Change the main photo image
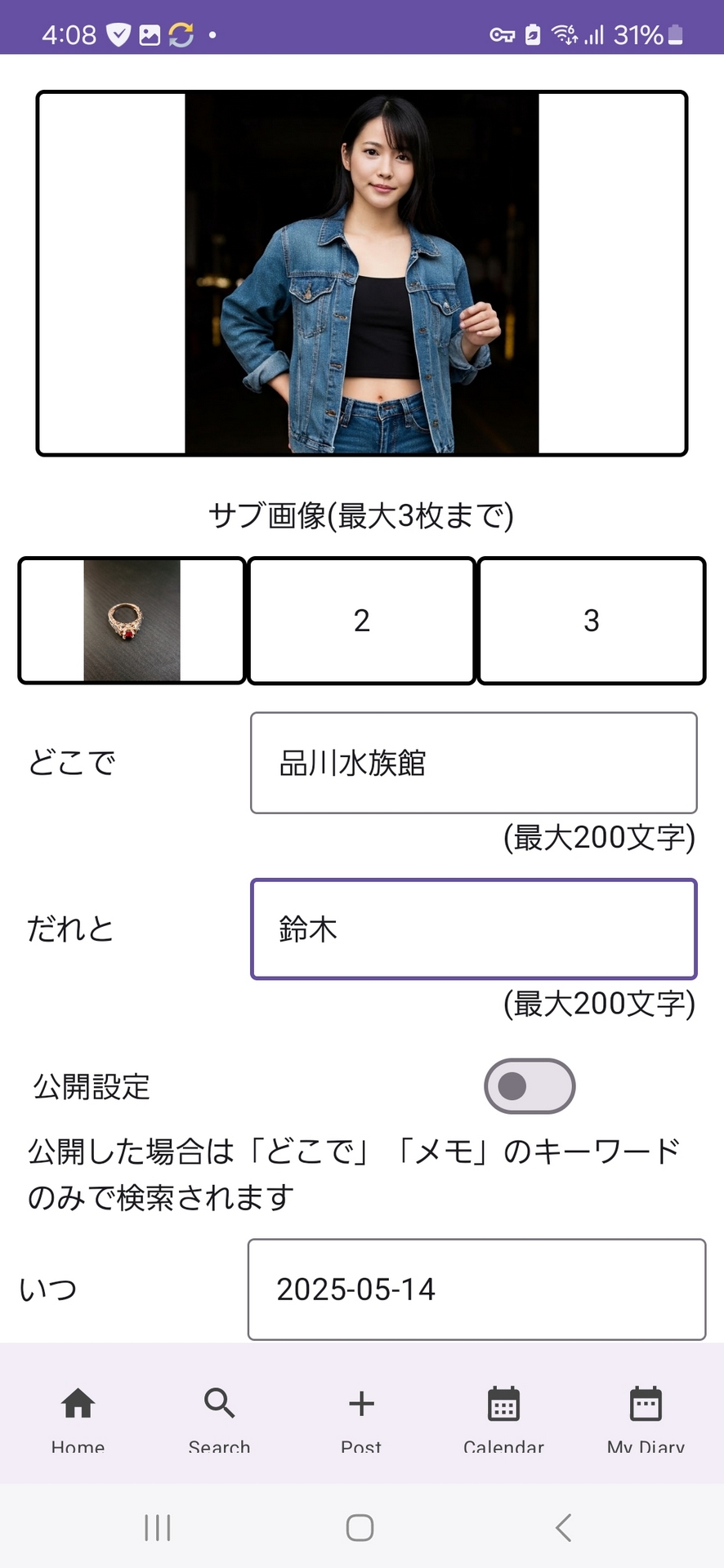 coord(361,273)
